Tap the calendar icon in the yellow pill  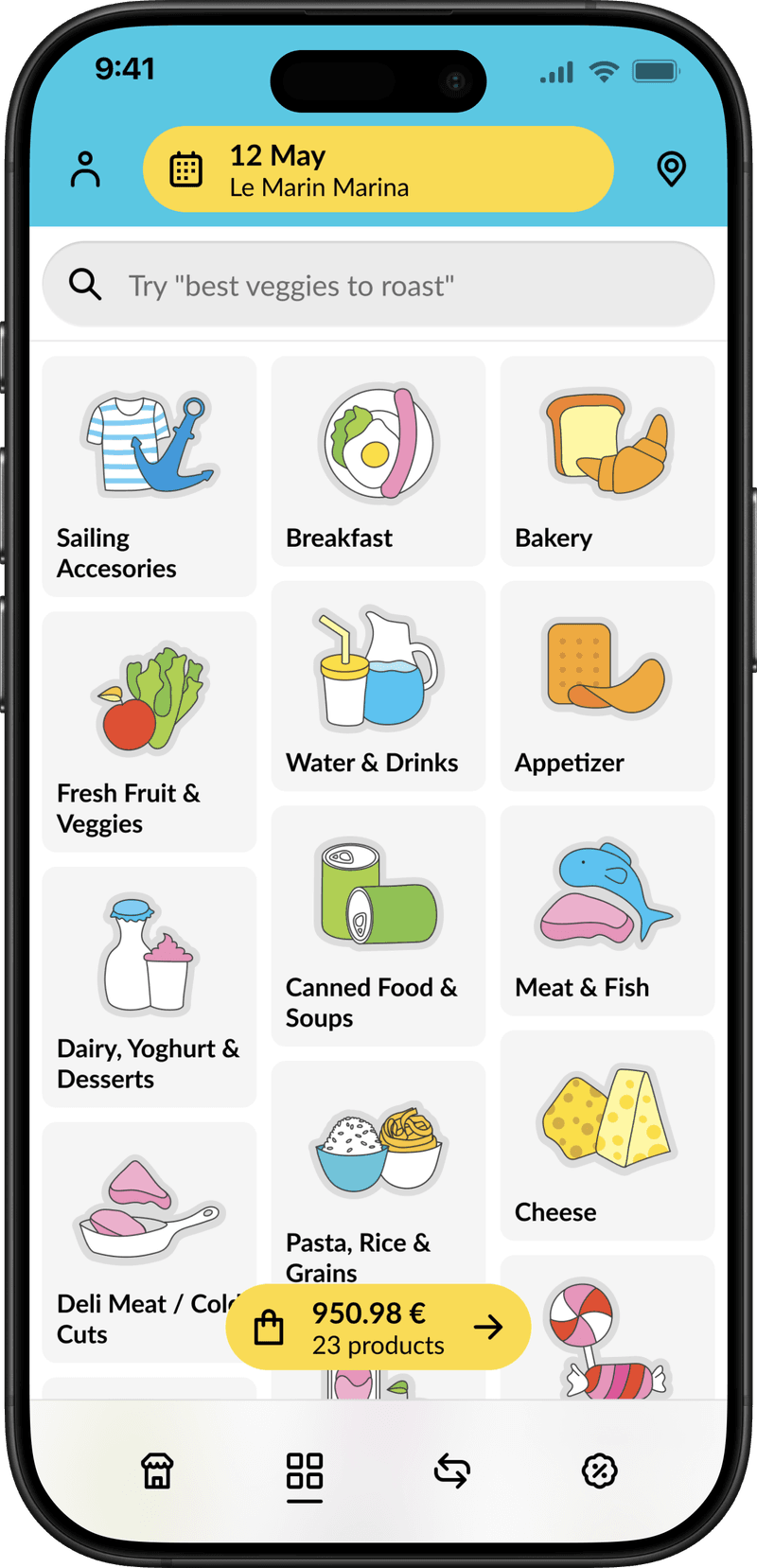point(186,168)
